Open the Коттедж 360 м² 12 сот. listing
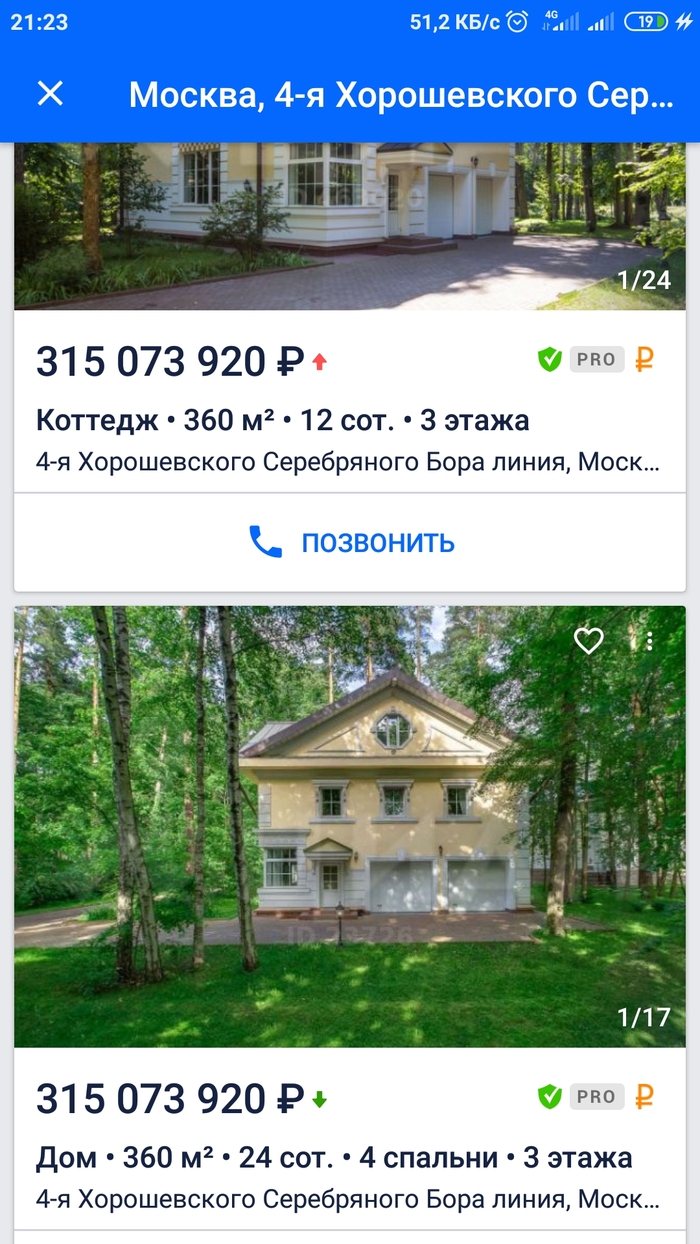 click(x=282, y=421)
